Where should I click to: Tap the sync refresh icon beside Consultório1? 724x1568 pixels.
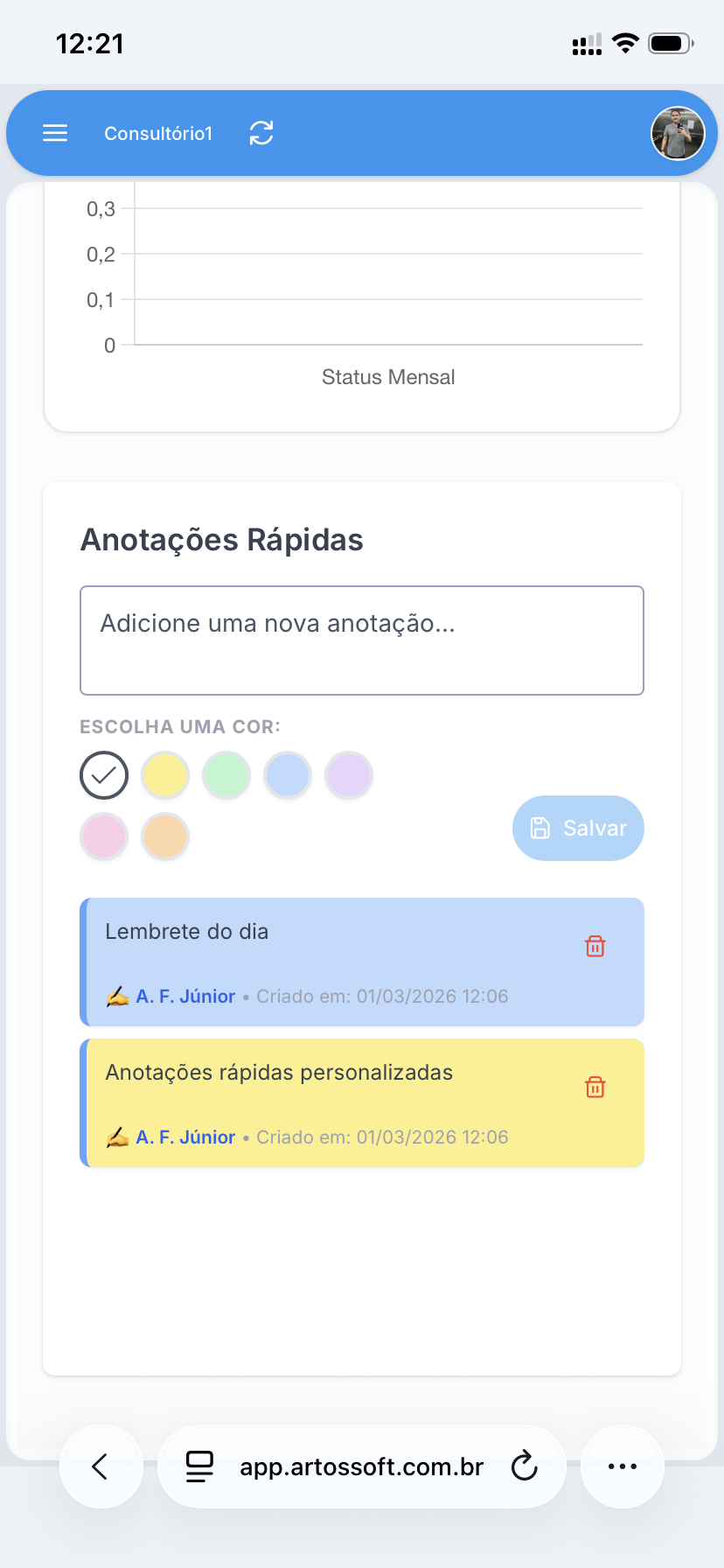point(261,133)
